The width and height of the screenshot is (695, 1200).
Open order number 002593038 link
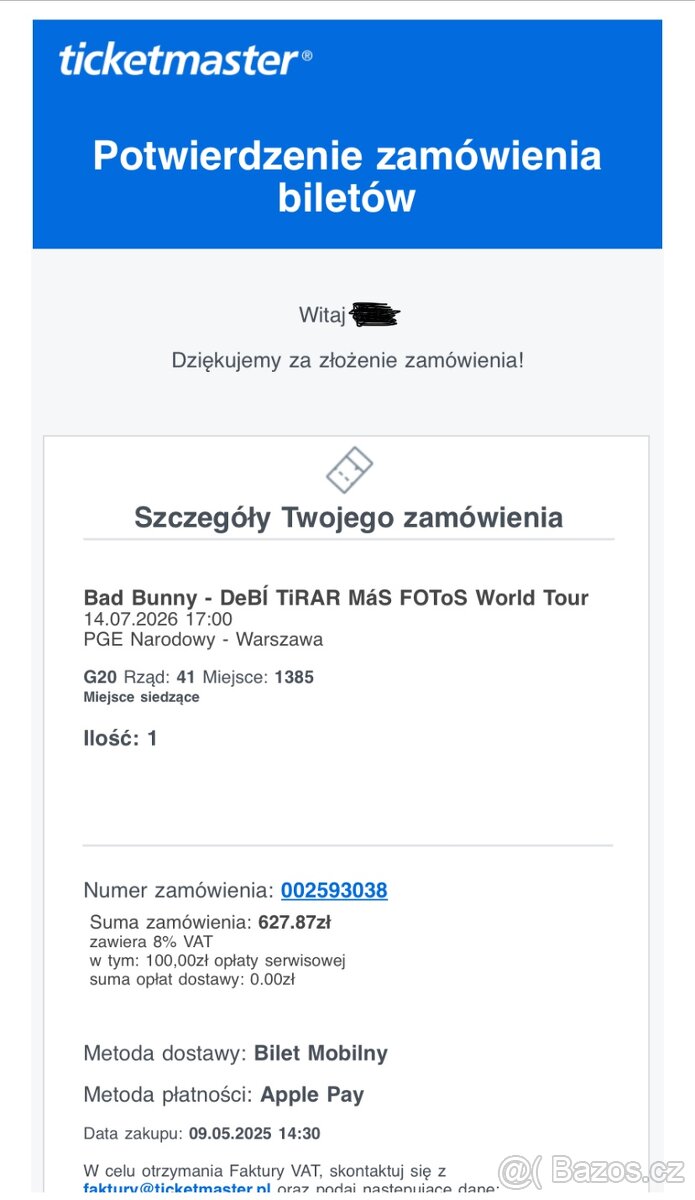334,890
